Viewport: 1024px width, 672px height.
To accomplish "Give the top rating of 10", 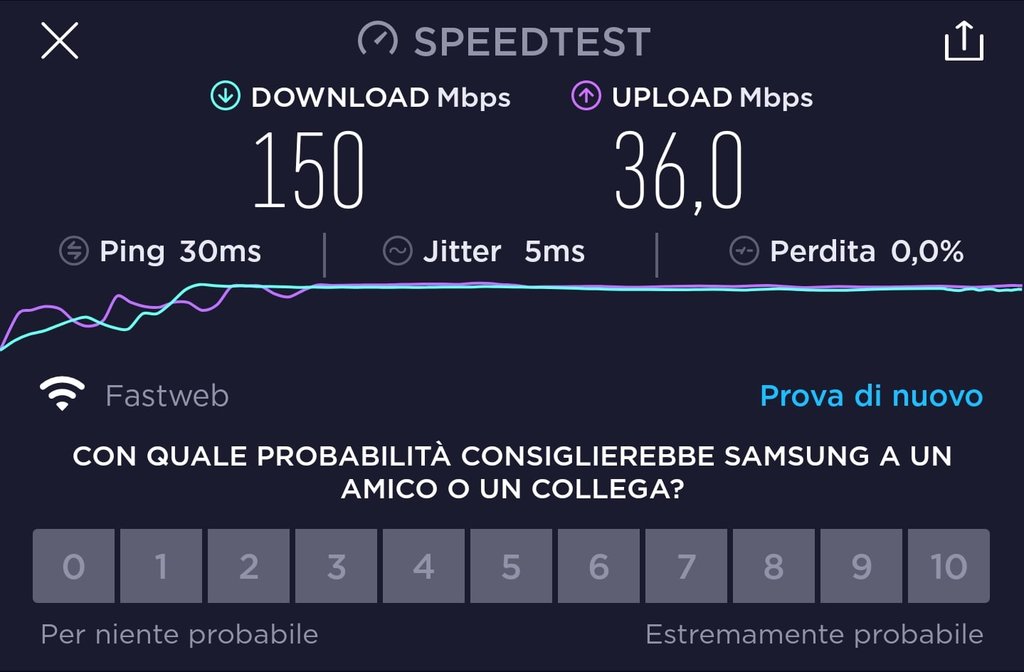I will [x=948, y=567].
